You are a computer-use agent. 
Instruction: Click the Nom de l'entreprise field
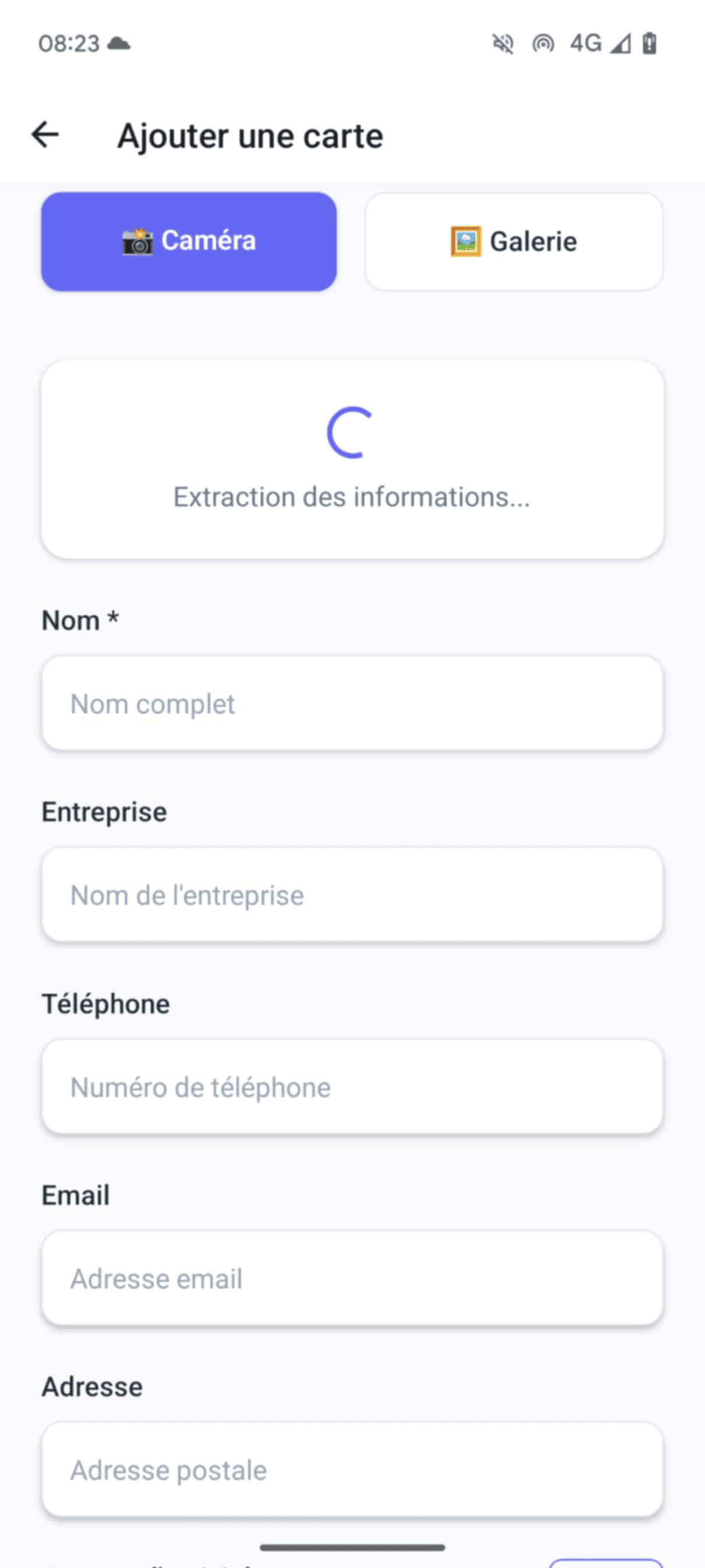(x=352, y=895)
